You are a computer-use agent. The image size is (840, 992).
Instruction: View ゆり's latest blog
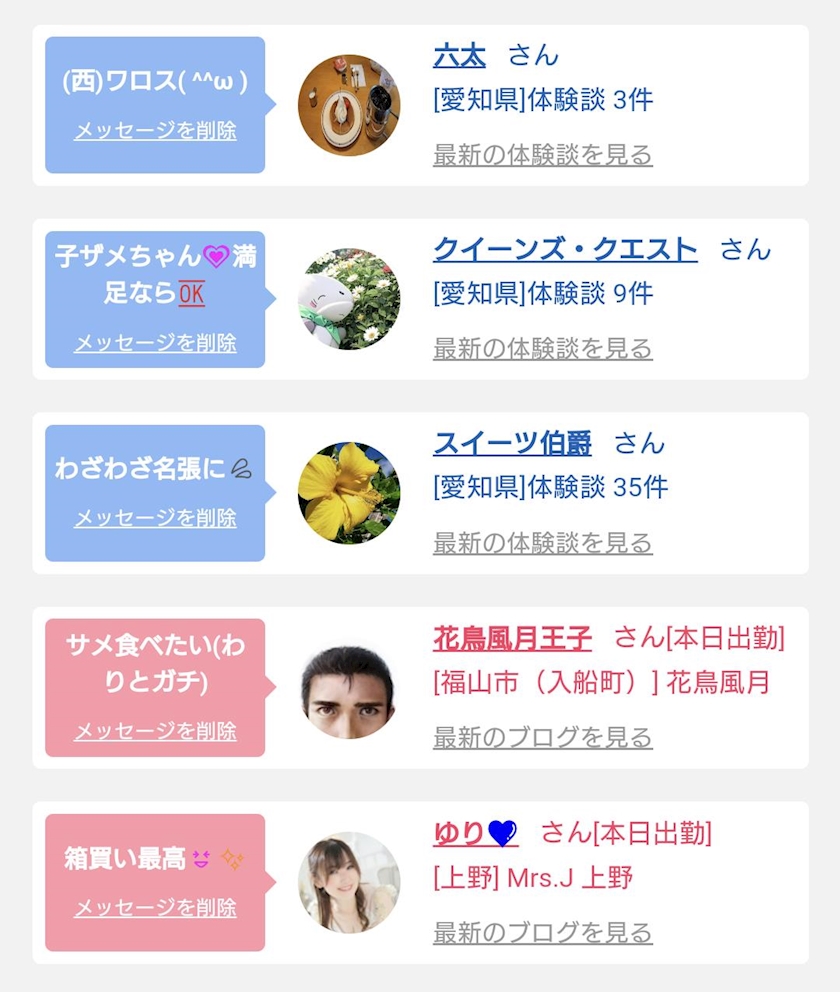[543, 933]
